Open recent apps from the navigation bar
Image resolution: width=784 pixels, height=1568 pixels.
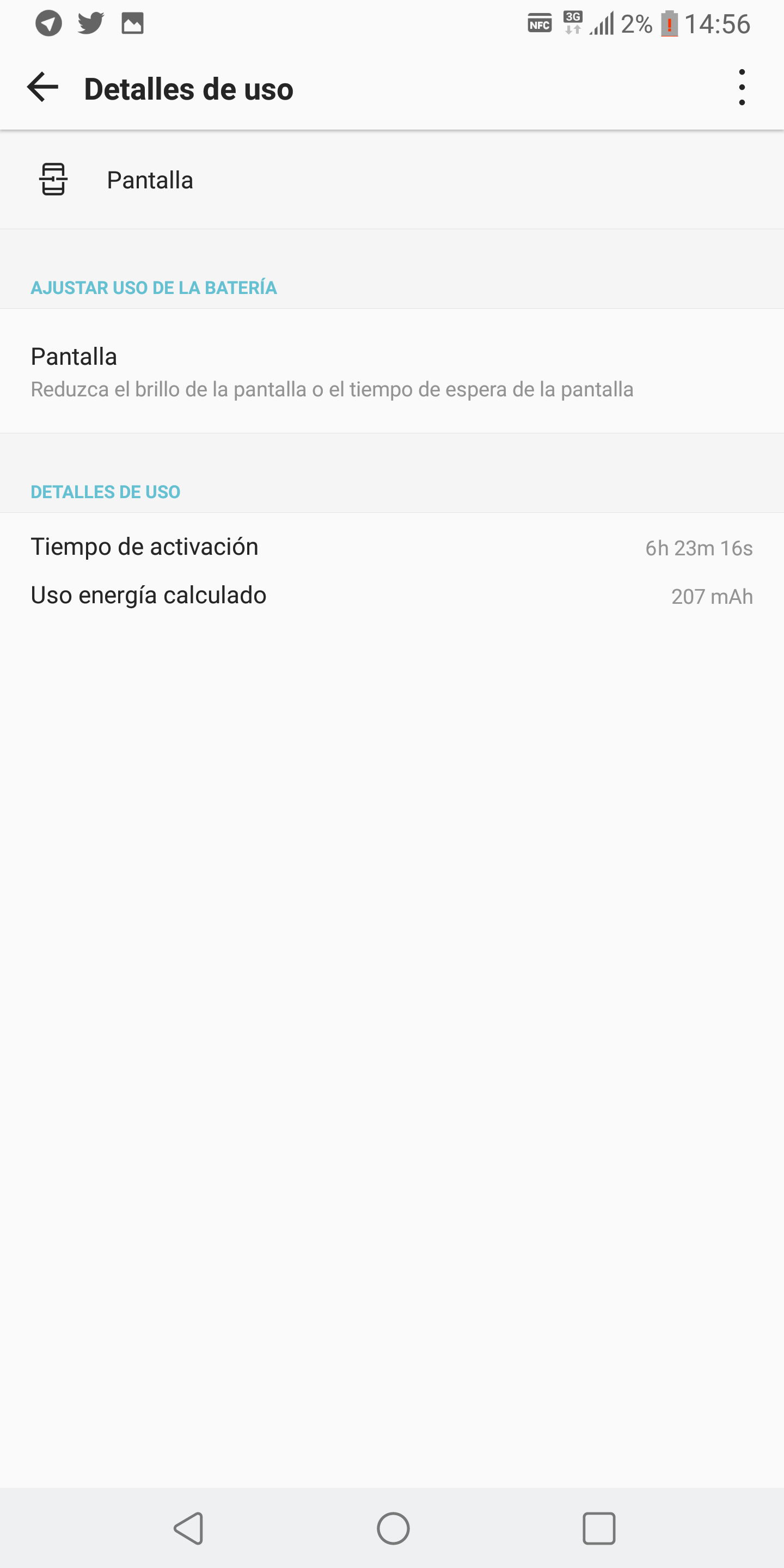[599, 1528]
